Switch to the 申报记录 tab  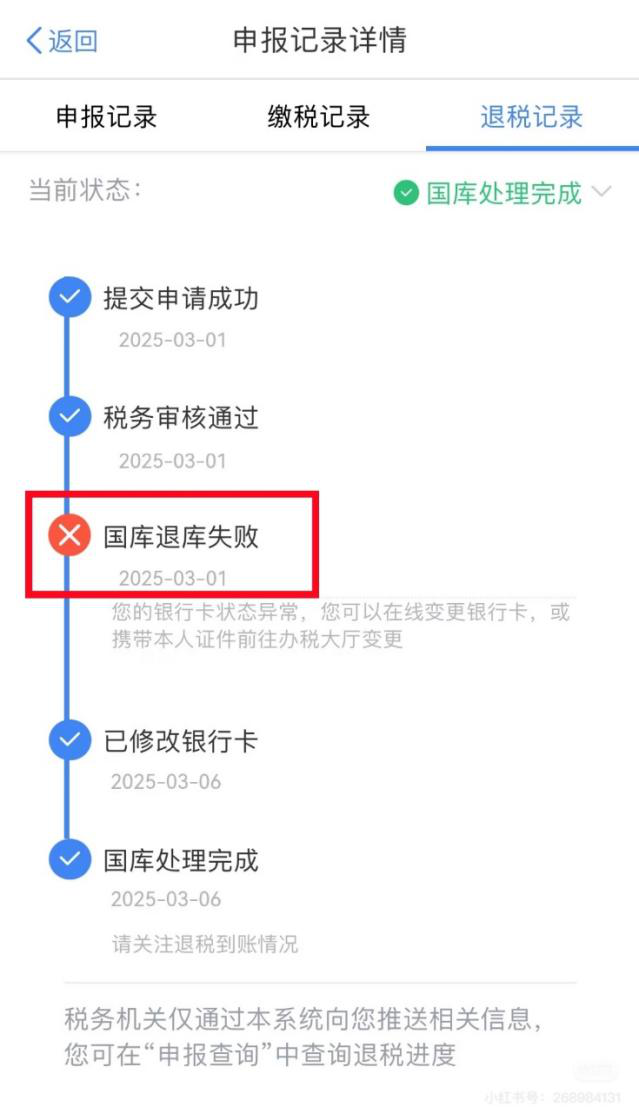[x=106, y=116]
